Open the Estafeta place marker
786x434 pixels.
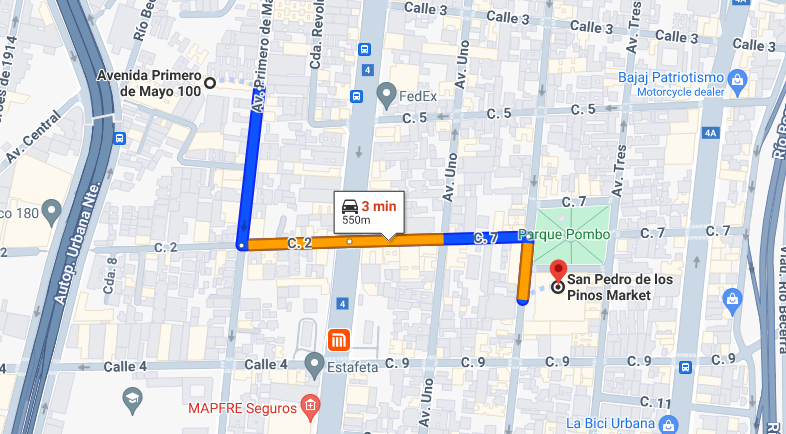pyautogui.click(x=316, y=363)
